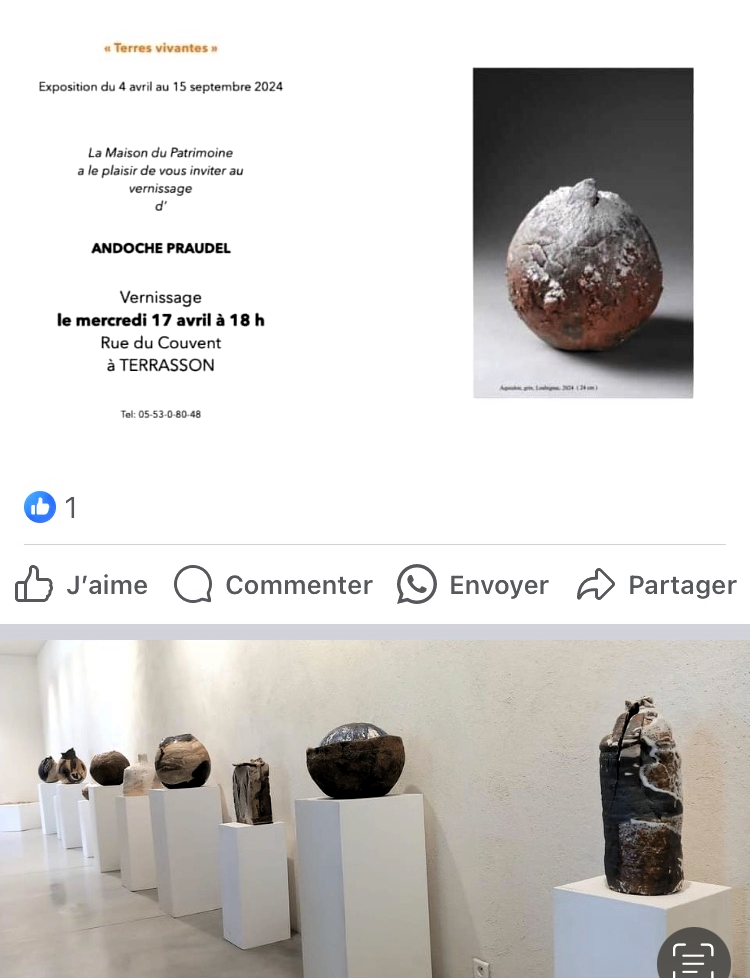Tap the floating text scan icon
Image resolution: width=750 pixels, height=978 pixels.
693,958
